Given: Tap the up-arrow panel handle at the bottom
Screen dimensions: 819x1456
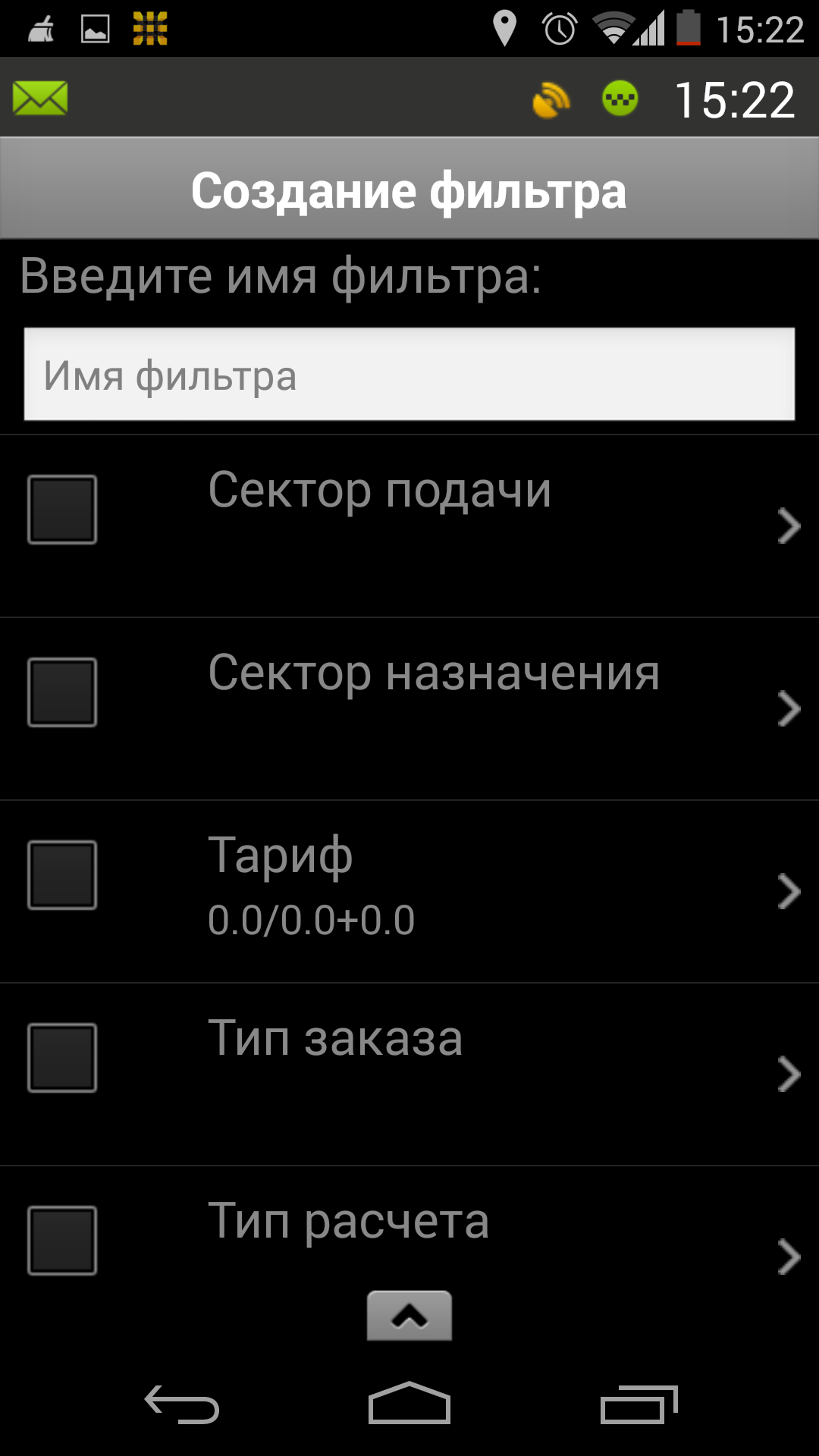Looking at the screenshot, I should (x=409, y=1316).
